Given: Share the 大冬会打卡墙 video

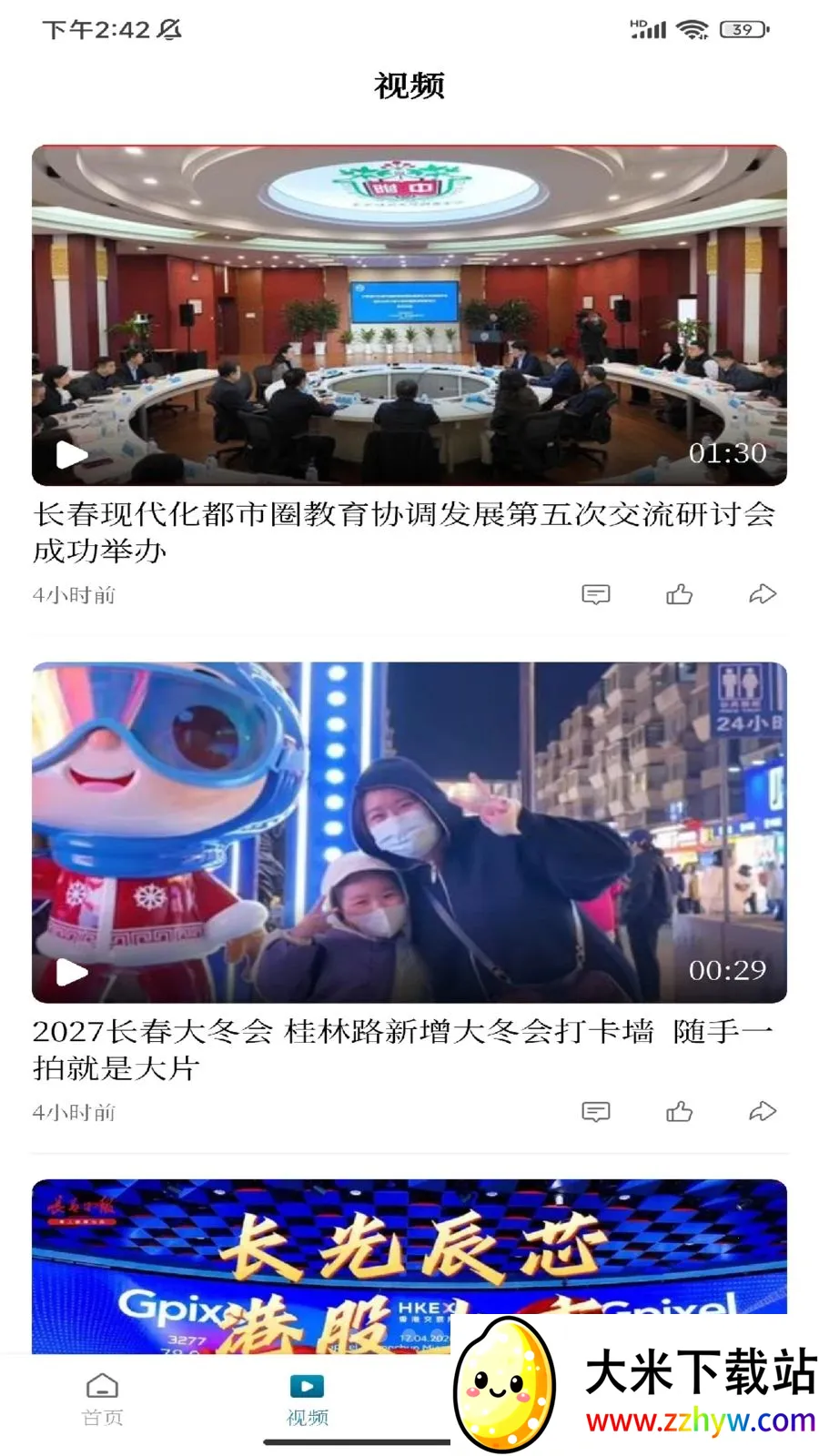Looking at the screenshot, I should tap(763, 1111).
